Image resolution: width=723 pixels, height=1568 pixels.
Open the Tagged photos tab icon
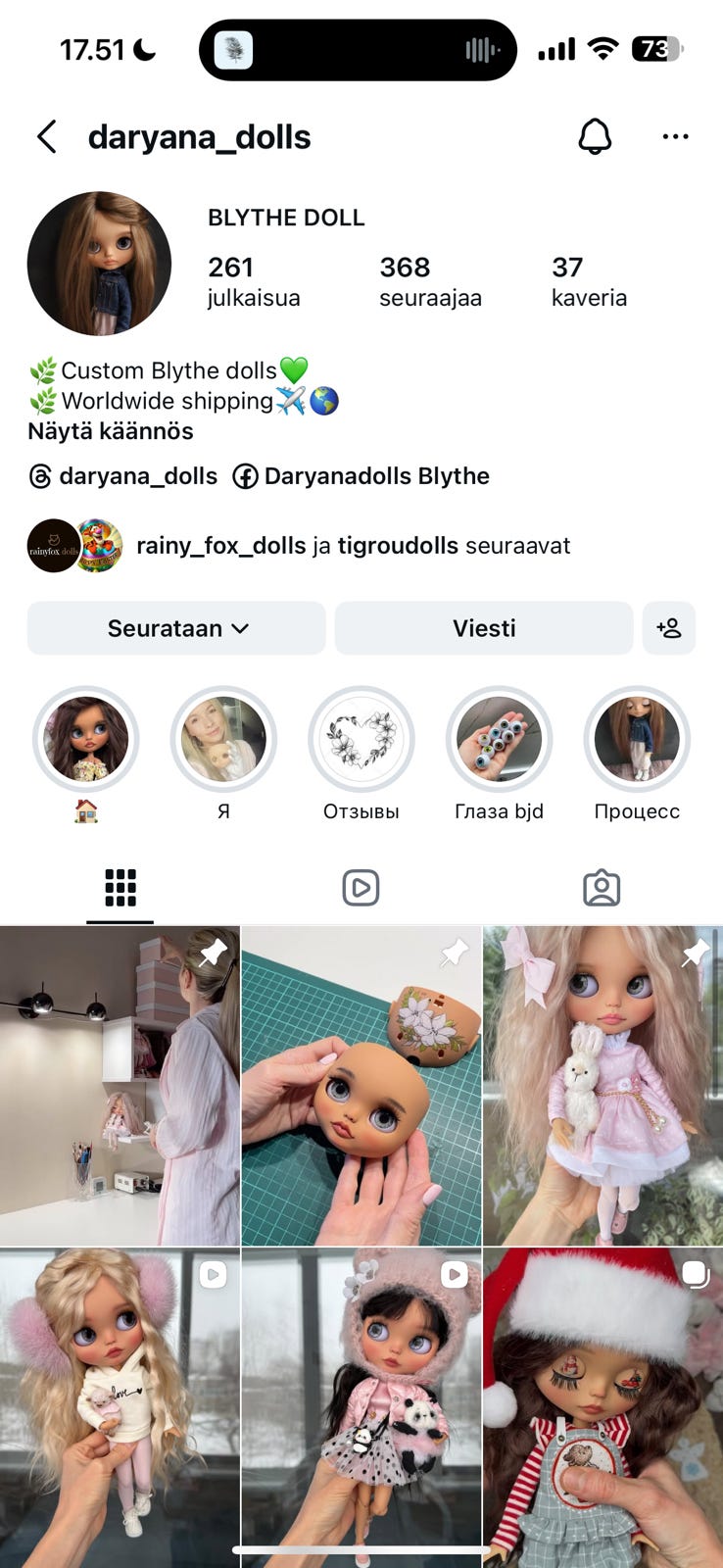click(x=602, y=887)
